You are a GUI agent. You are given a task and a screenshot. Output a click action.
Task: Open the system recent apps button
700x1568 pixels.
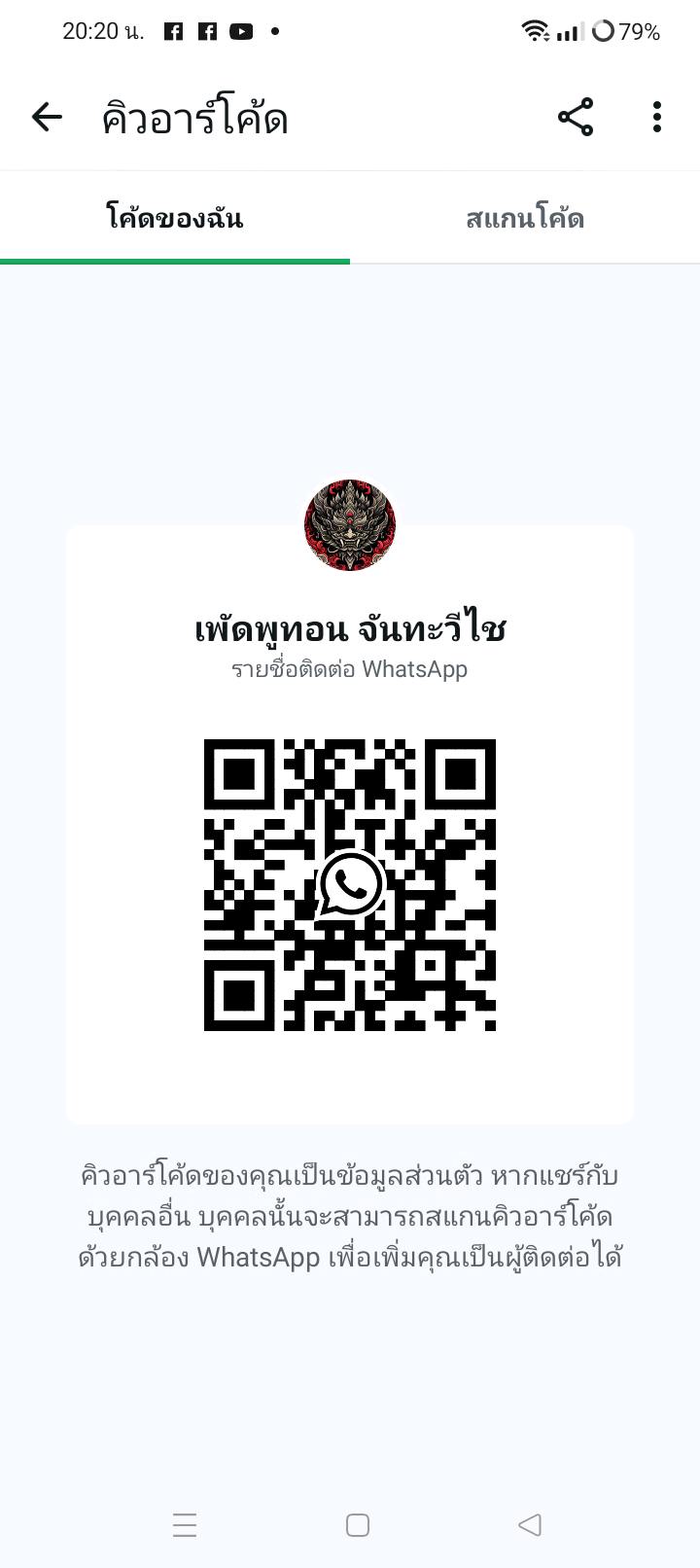pyautogui.click(x=185, y=1524)
